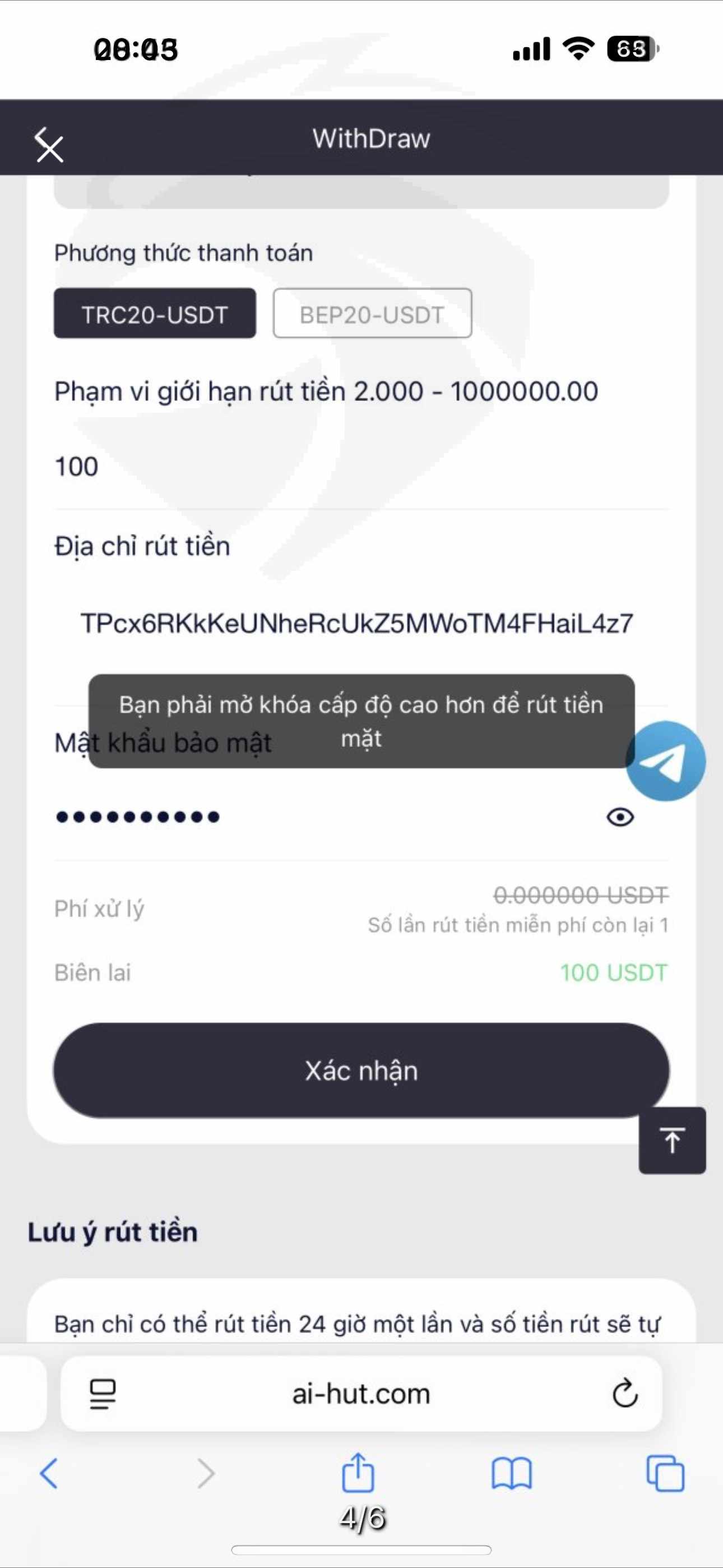Open the Telegram support bubble

(x=666, y=761)
